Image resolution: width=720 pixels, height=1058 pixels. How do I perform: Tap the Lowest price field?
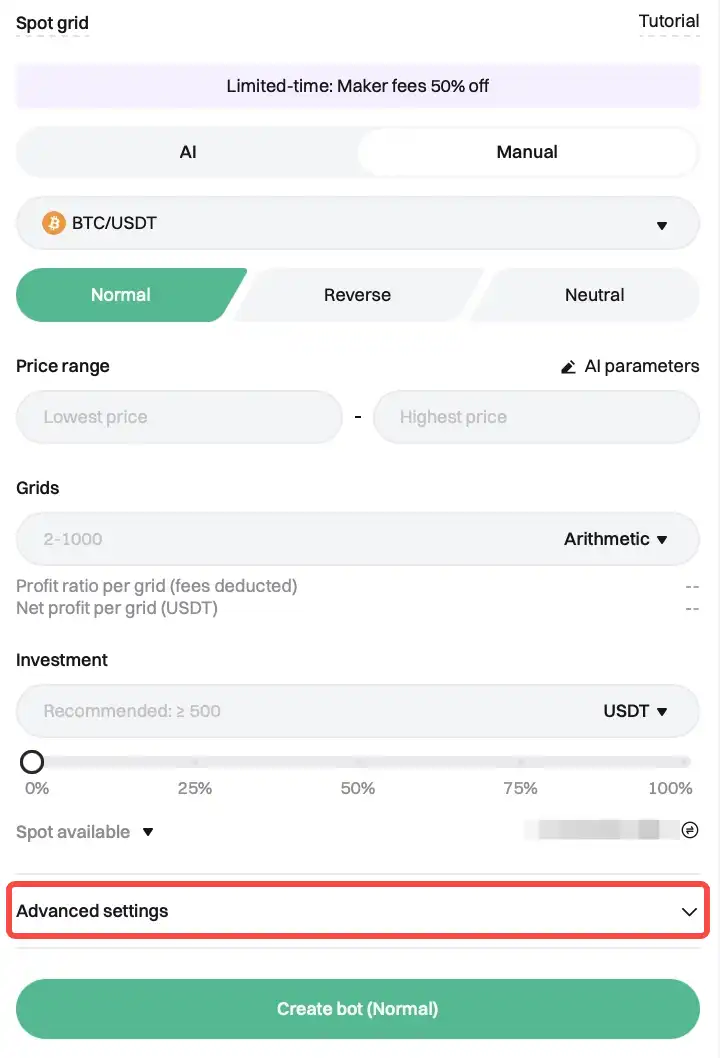coord(178,417)
